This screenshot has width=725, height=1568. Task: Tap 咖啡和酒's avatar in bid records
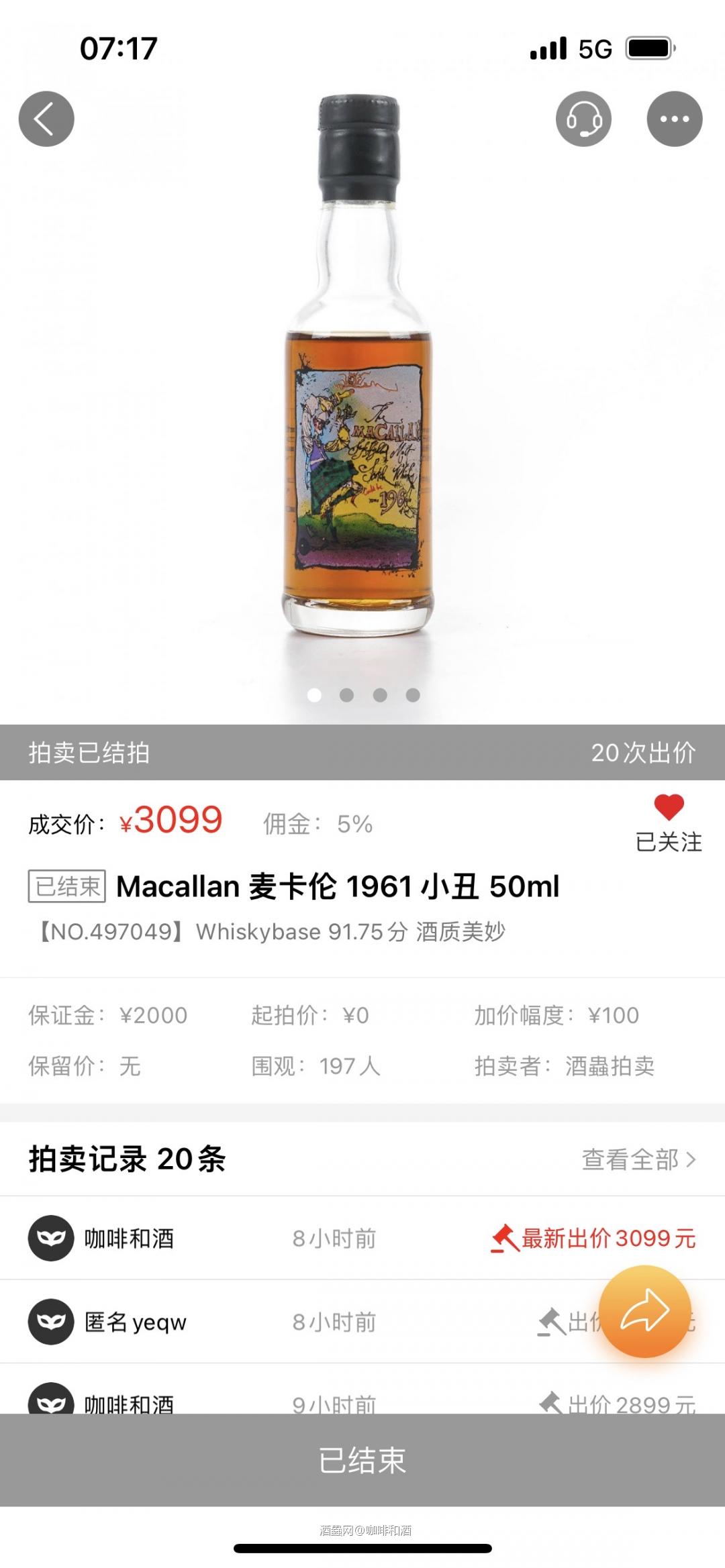point(52,1238)
